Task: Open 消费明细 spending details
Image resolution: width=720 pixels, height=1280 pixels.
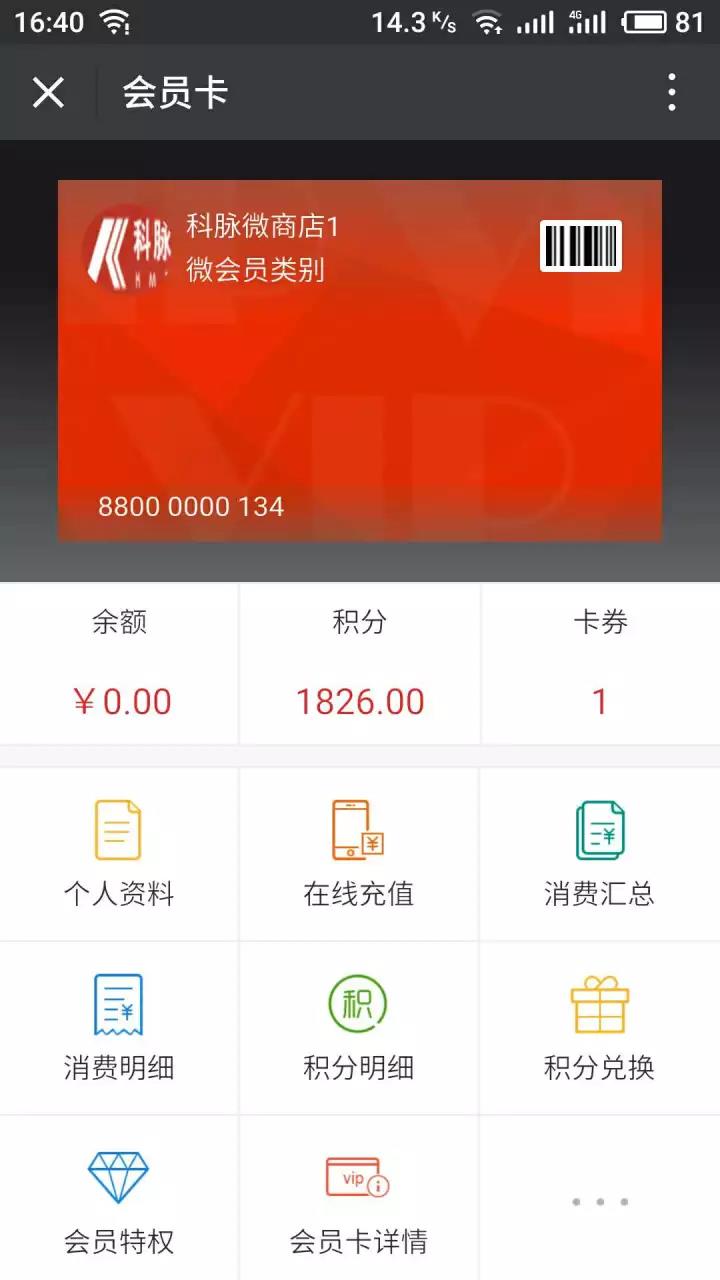Action: point(119,1028)
